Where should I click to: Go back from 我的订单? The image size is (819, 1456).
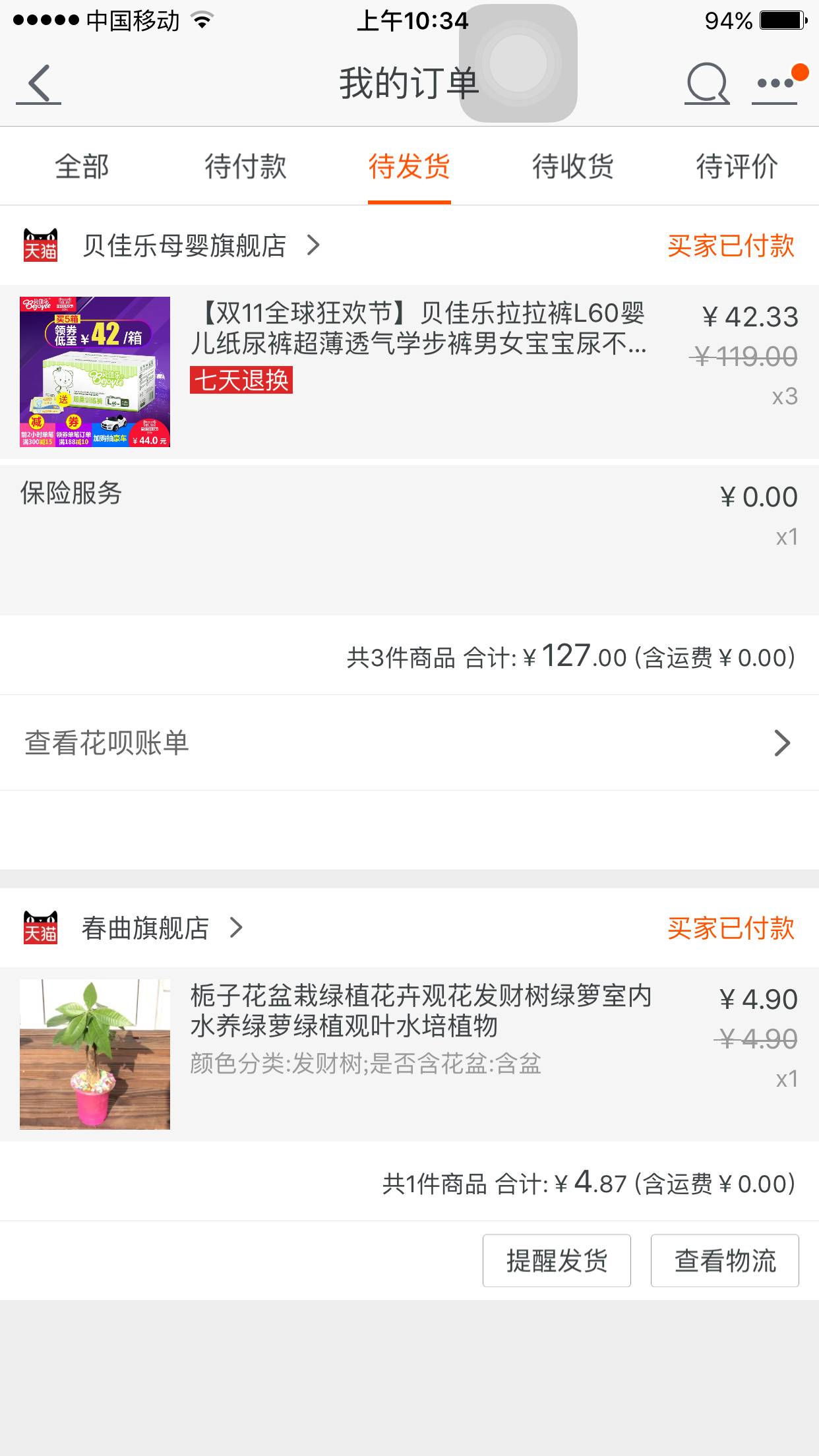[x=39, y=84]
